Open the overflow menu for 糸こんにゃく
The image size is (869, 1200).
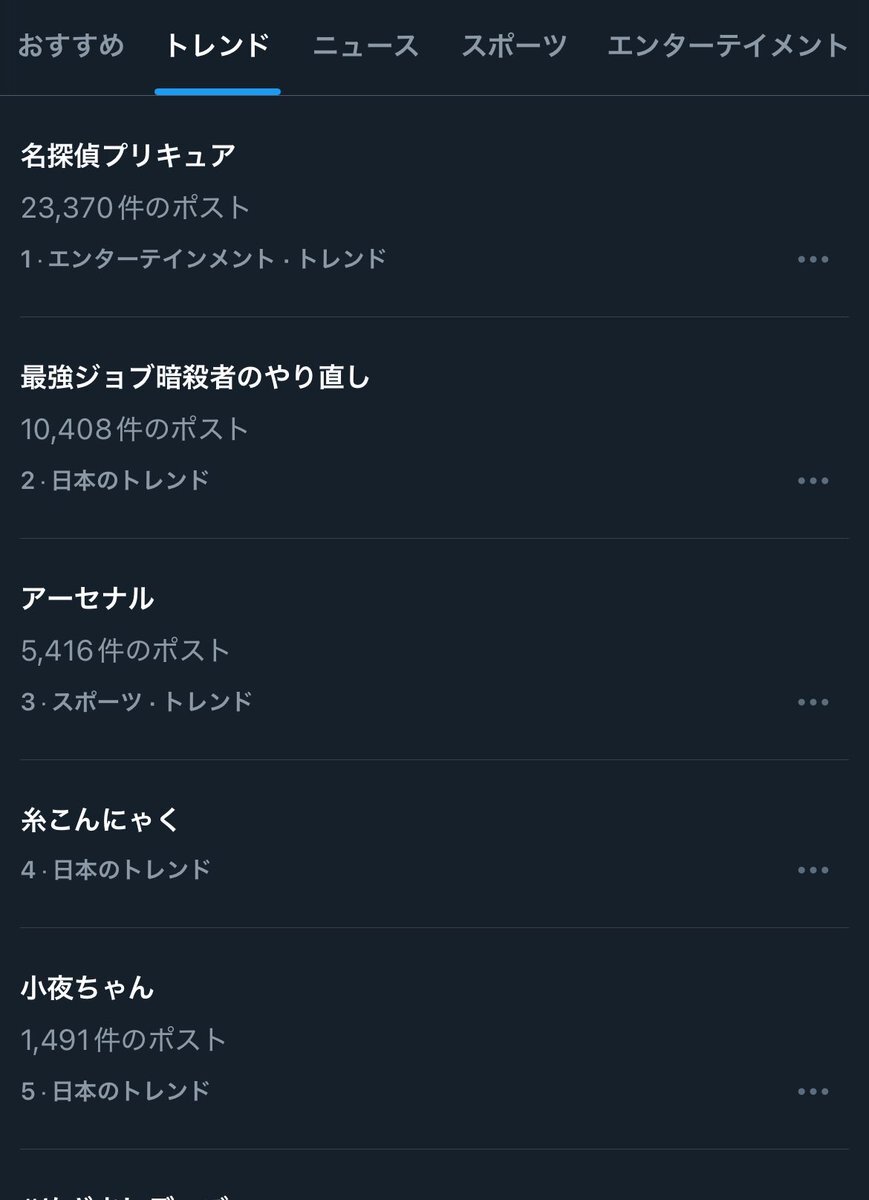[813, 870]
